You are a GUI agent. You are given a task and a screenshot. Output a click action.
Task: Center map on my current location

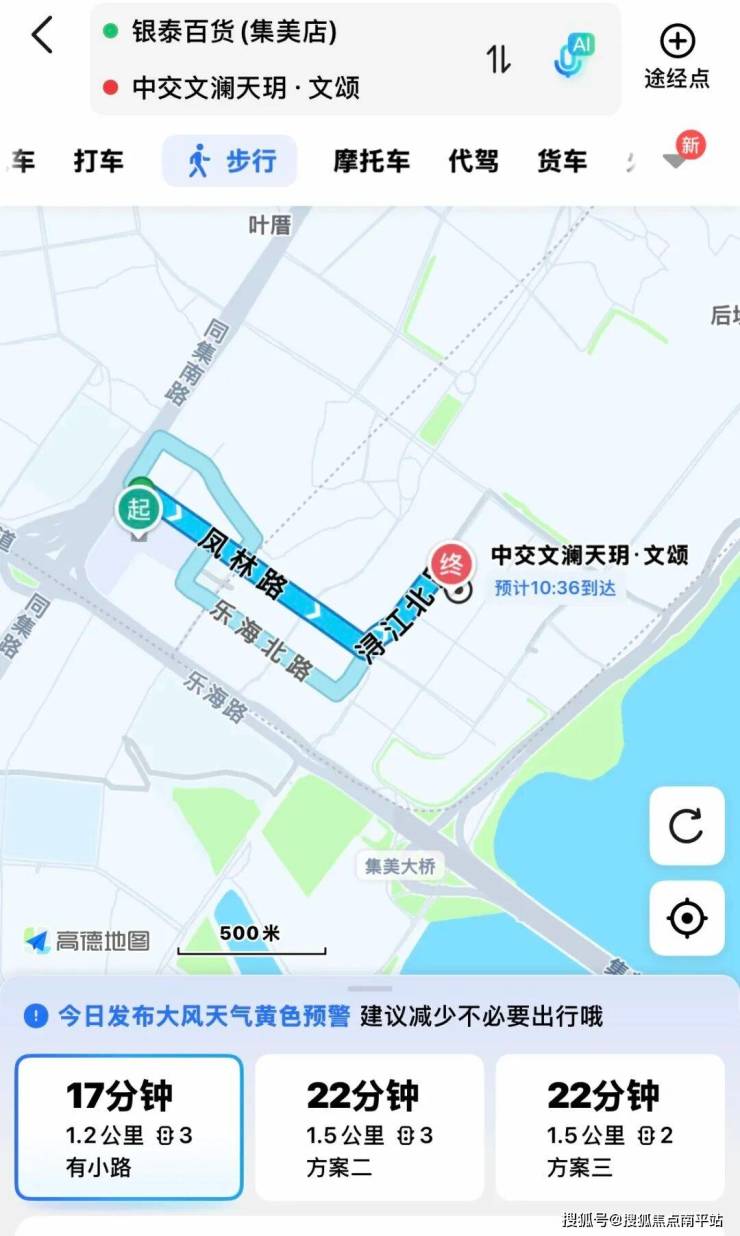point(686,918)
